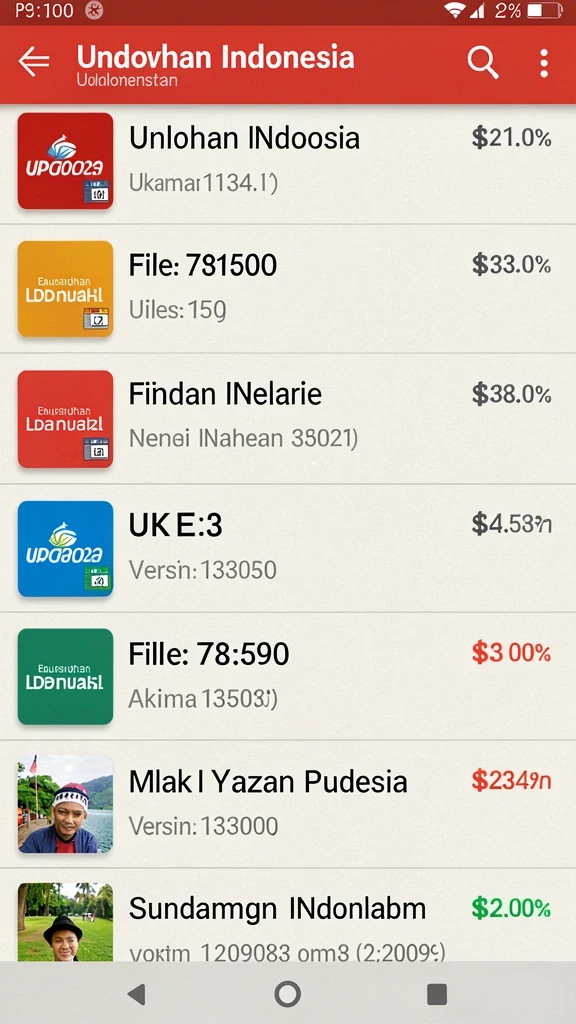Go to the home screen
Image resolution: width=576 pixels, height=1024 pixels.
[x=287, y=994]
